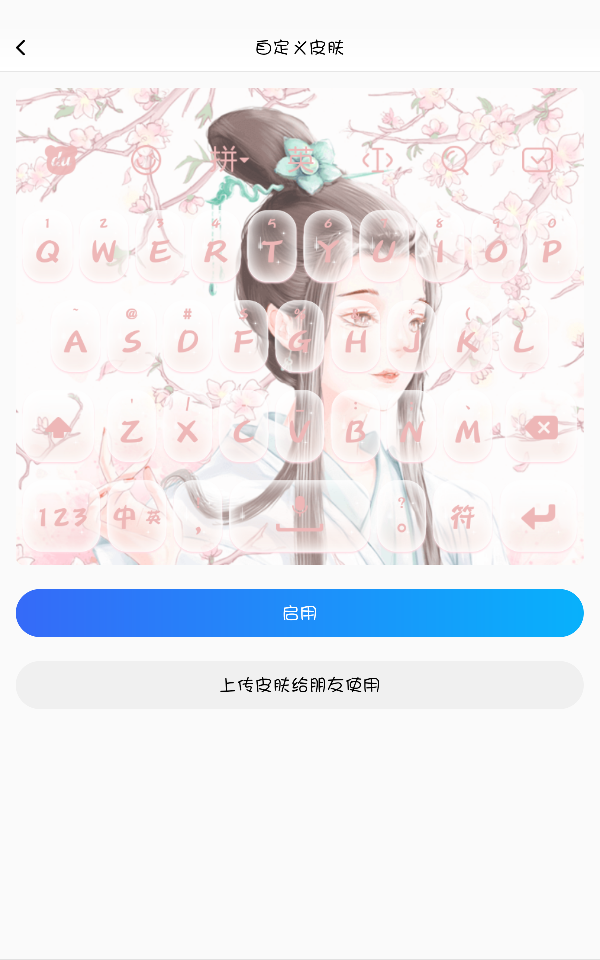Image resolution: width=600 pixels, height=960 pixels.
Task: Tap 启用 to enable this skin
Action: tap(299, 613)
